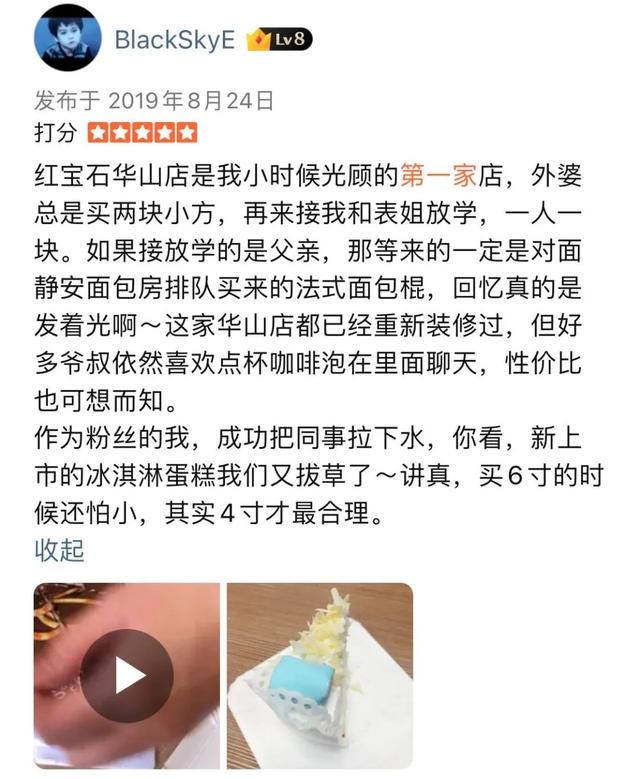Play the review video
The height and width of the screenshot is (779, 640).
(x=127, y=675)
